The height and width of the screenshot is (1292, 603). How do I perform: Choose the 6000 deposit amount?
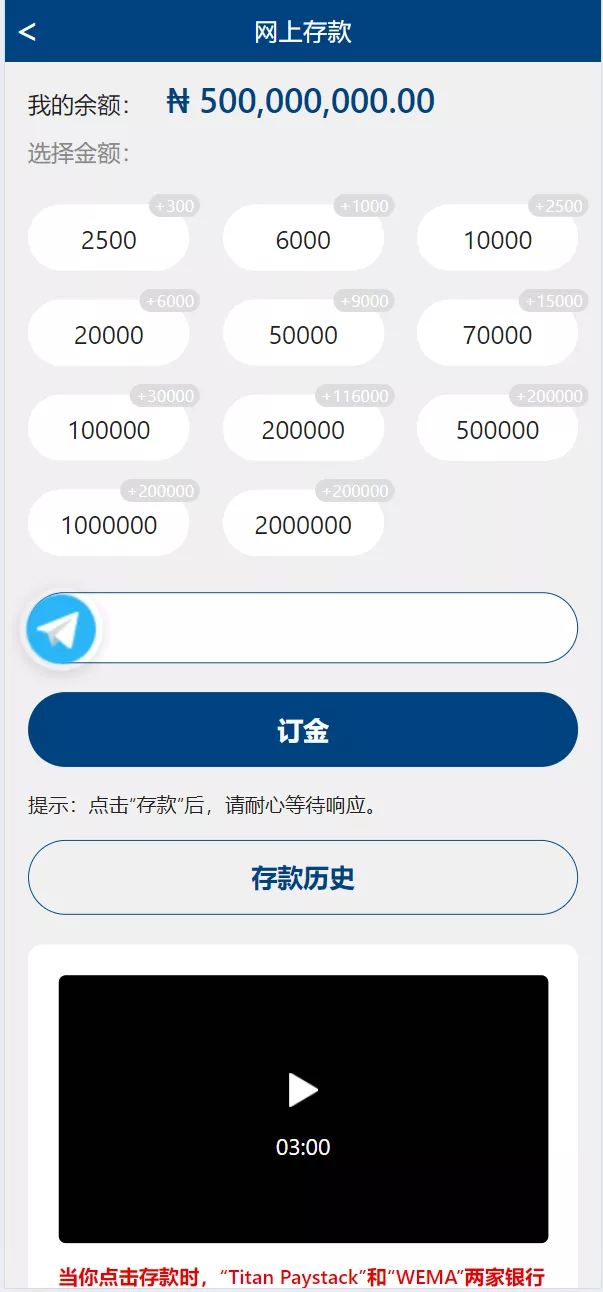pyautogui.click(x=303, y=240)
